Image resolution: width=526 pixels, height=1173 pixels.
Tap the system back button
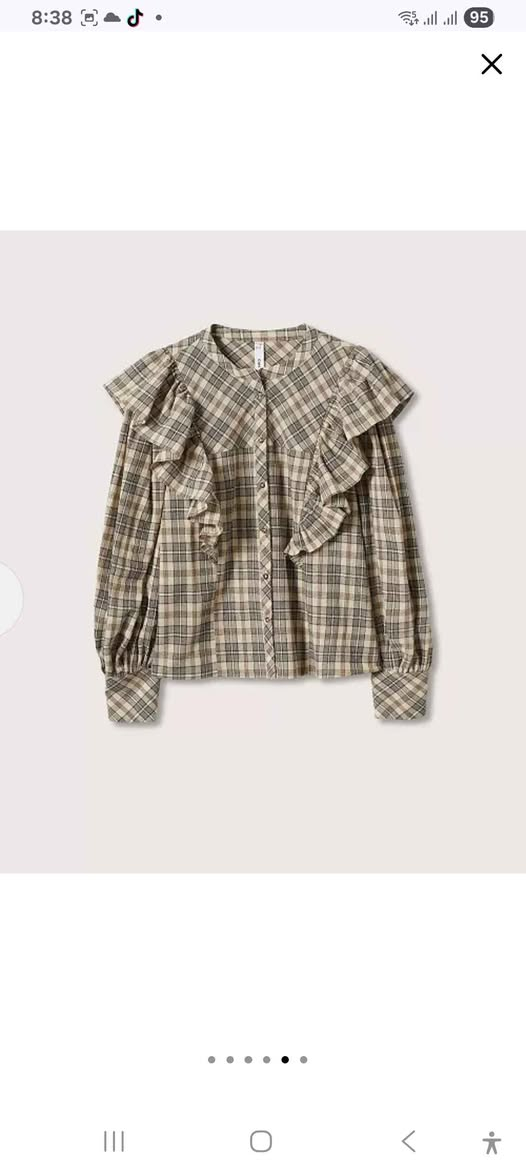coord(409,1141)
